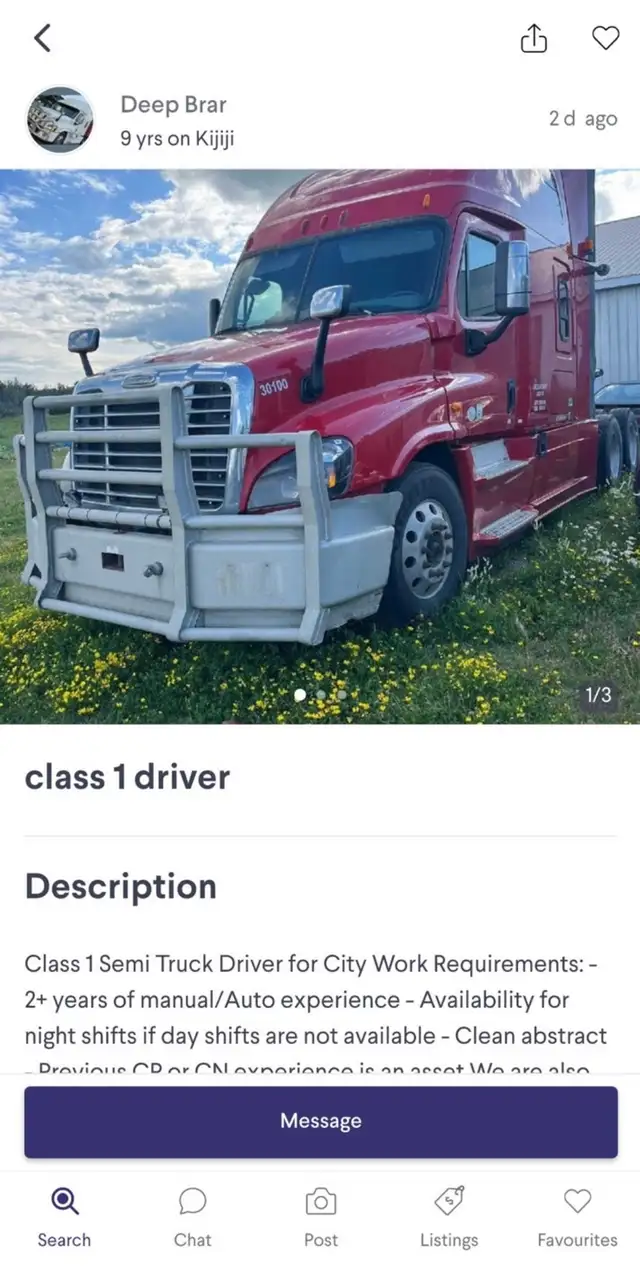This screenshot has height=1266, width=640.
Task: Open the Chat tab
Action: [192, 1217]
